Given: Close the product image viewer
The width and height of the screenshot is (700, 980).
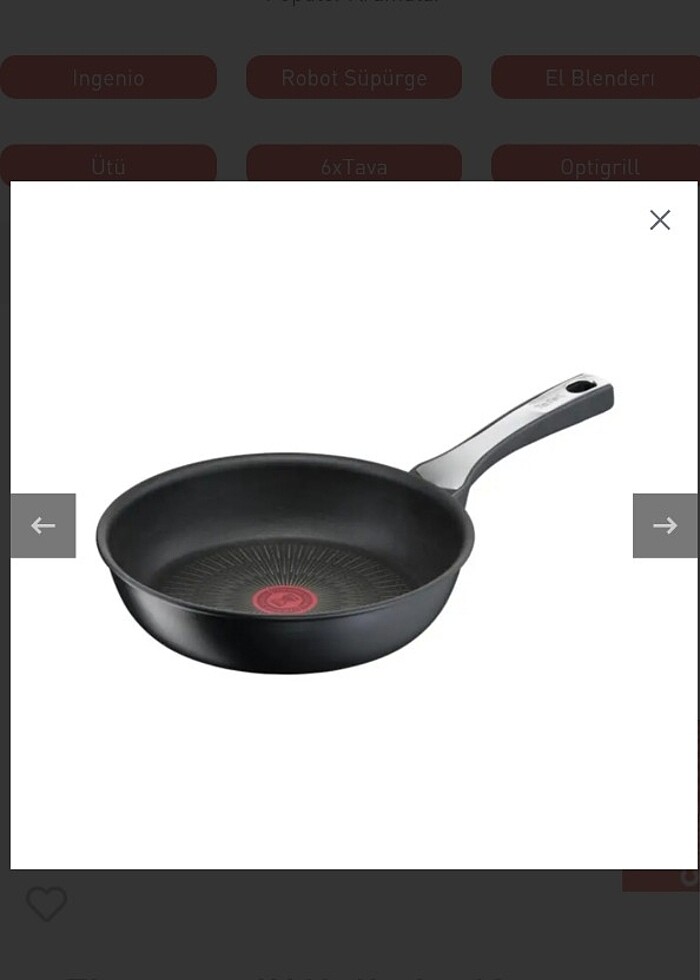Looking at the screenshot, I should [659, 220].
